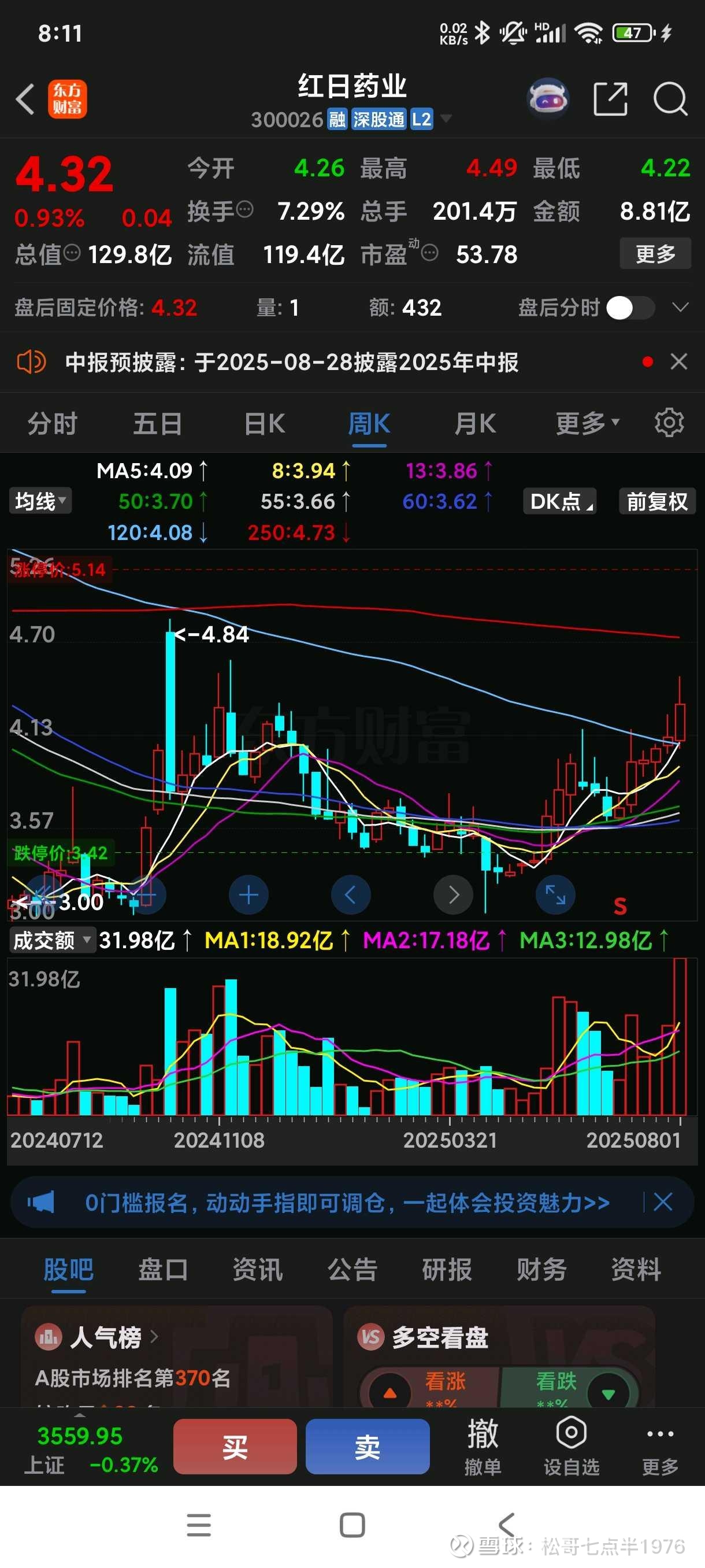This screenshot has height=1568, width=705.
Task: Open the search magnifier icon
Action: point(670,99)
